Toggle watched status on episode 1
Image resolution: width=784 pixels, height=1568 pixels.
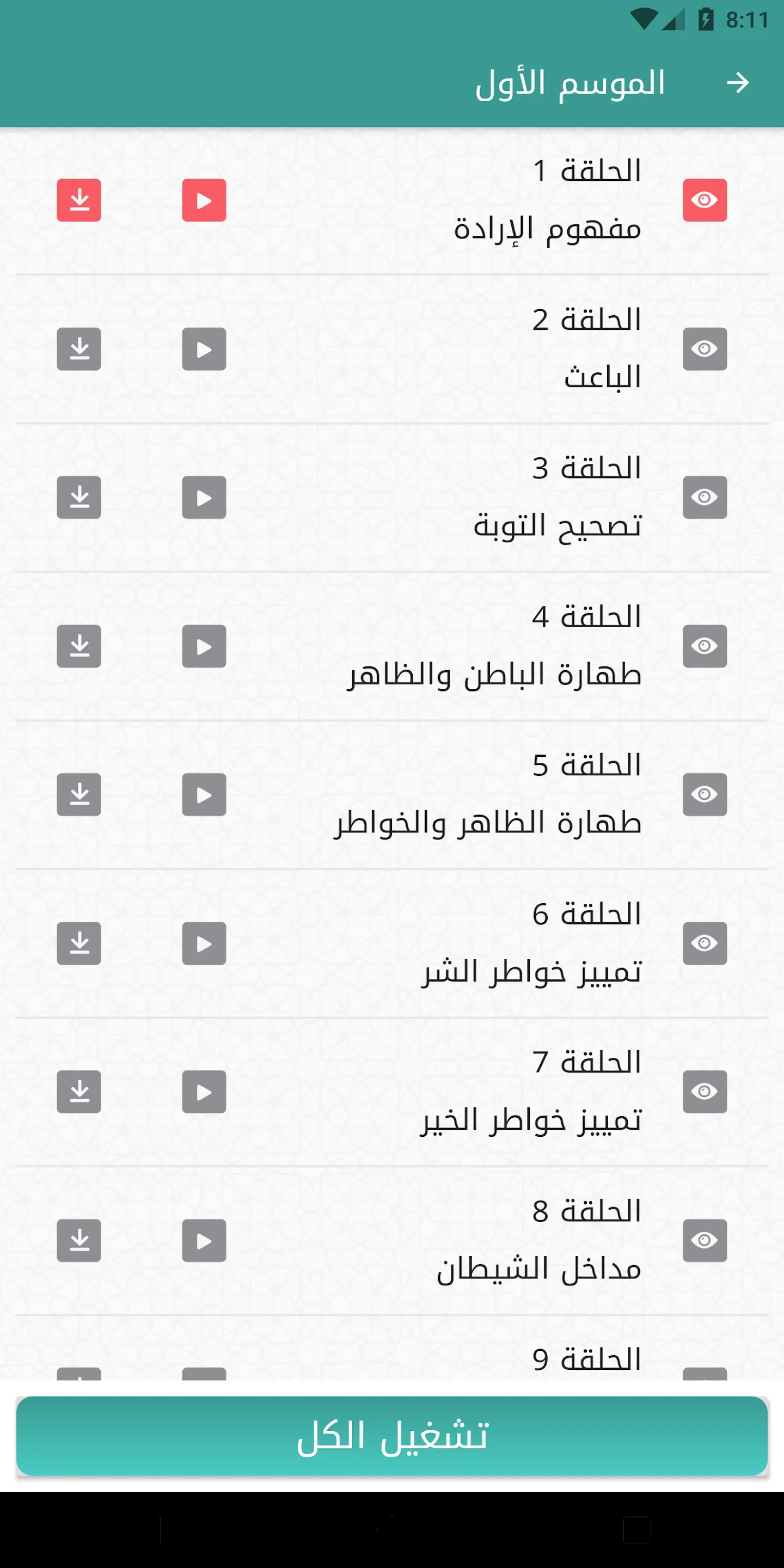point(705,200)
